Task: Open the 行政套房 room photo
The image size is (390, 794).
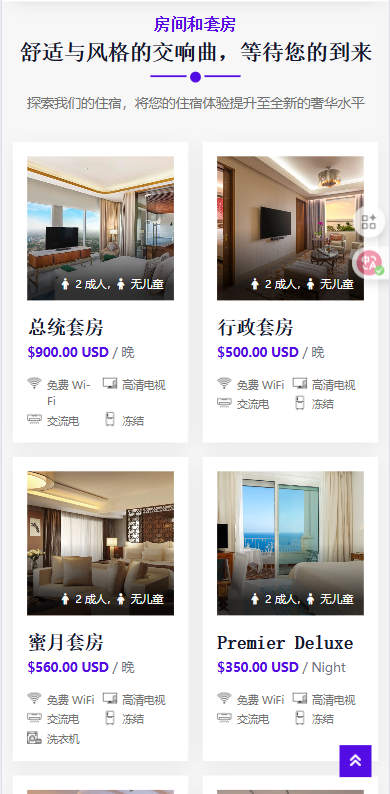Action: (290, 228)
